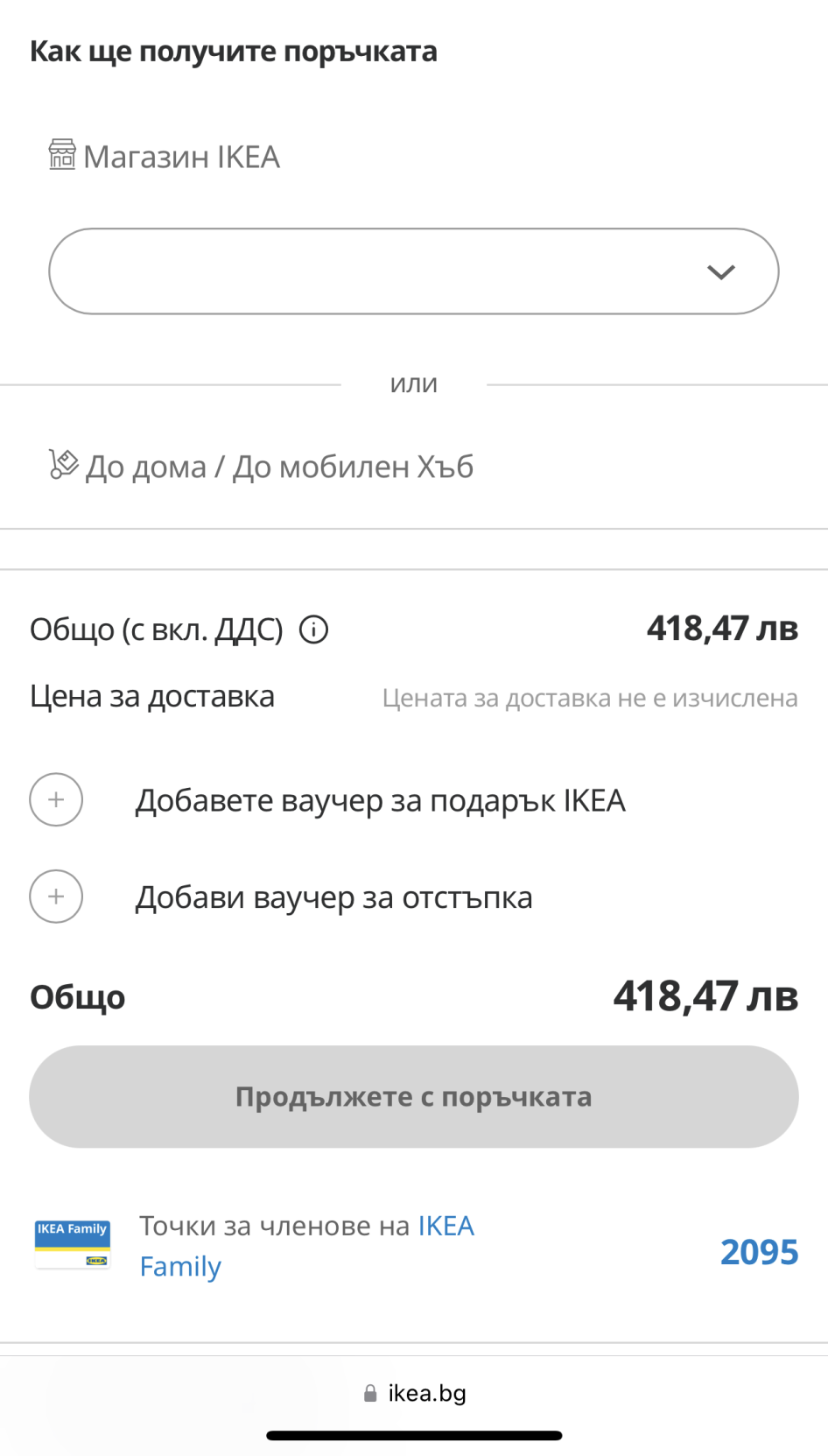Expand Добави ваучер за отстъпка
Image resolution: width=828 pixels, height=1456 pixels.
pyautogui.click(x=56, y=897)
